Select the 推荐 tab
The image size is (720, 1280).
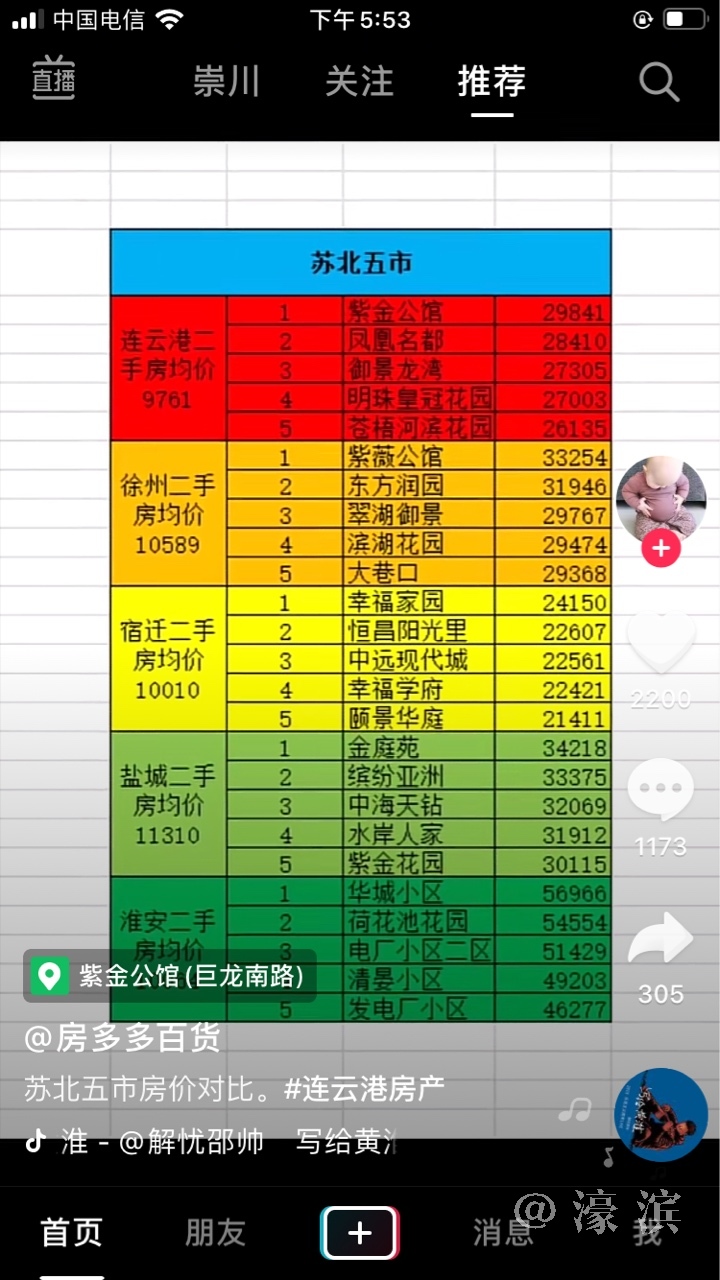click(491, 81)
